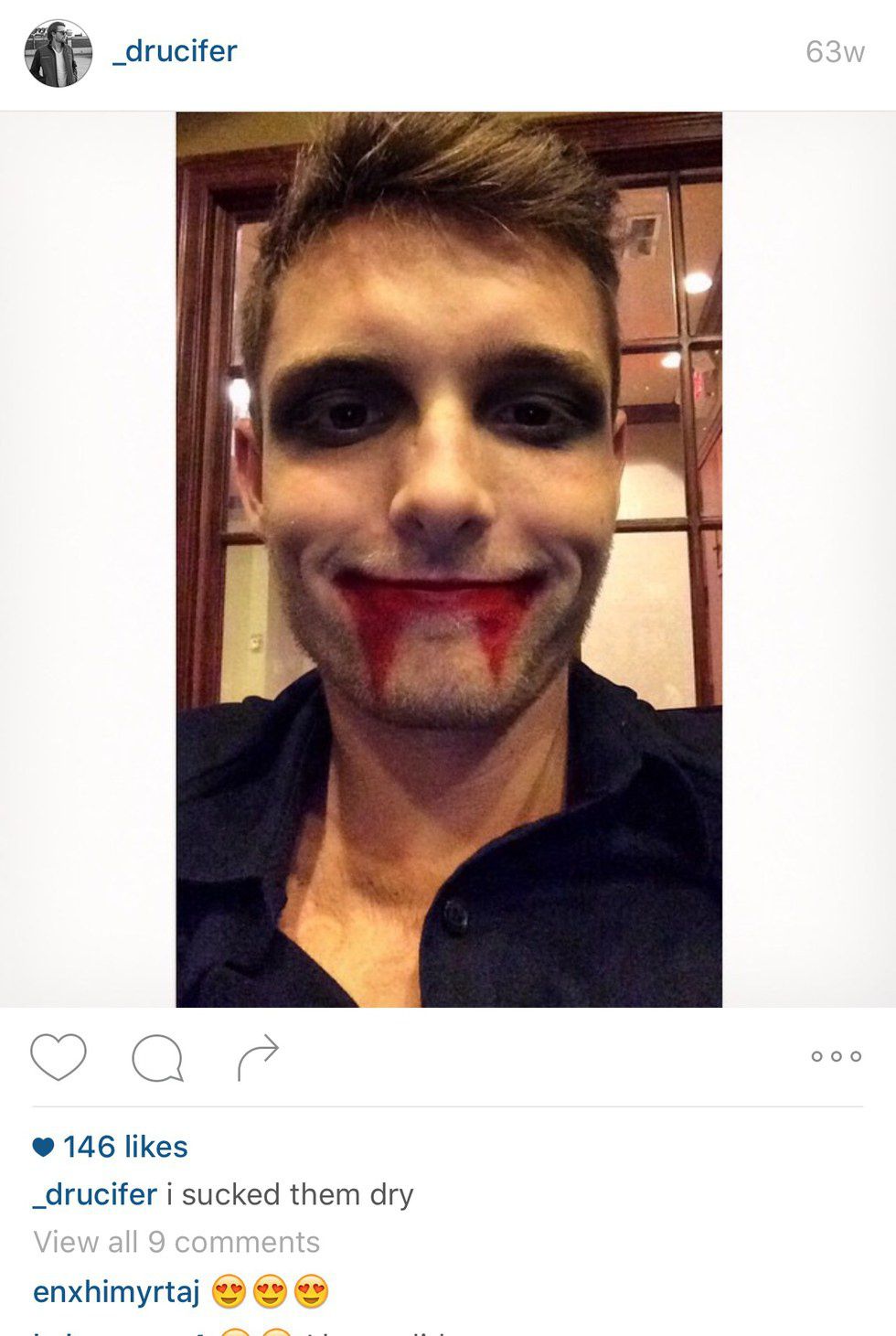The width and height of the screenshot is (896, 1336).
Task: Open the selfie photo of the post
Action: tap(448, 558)
